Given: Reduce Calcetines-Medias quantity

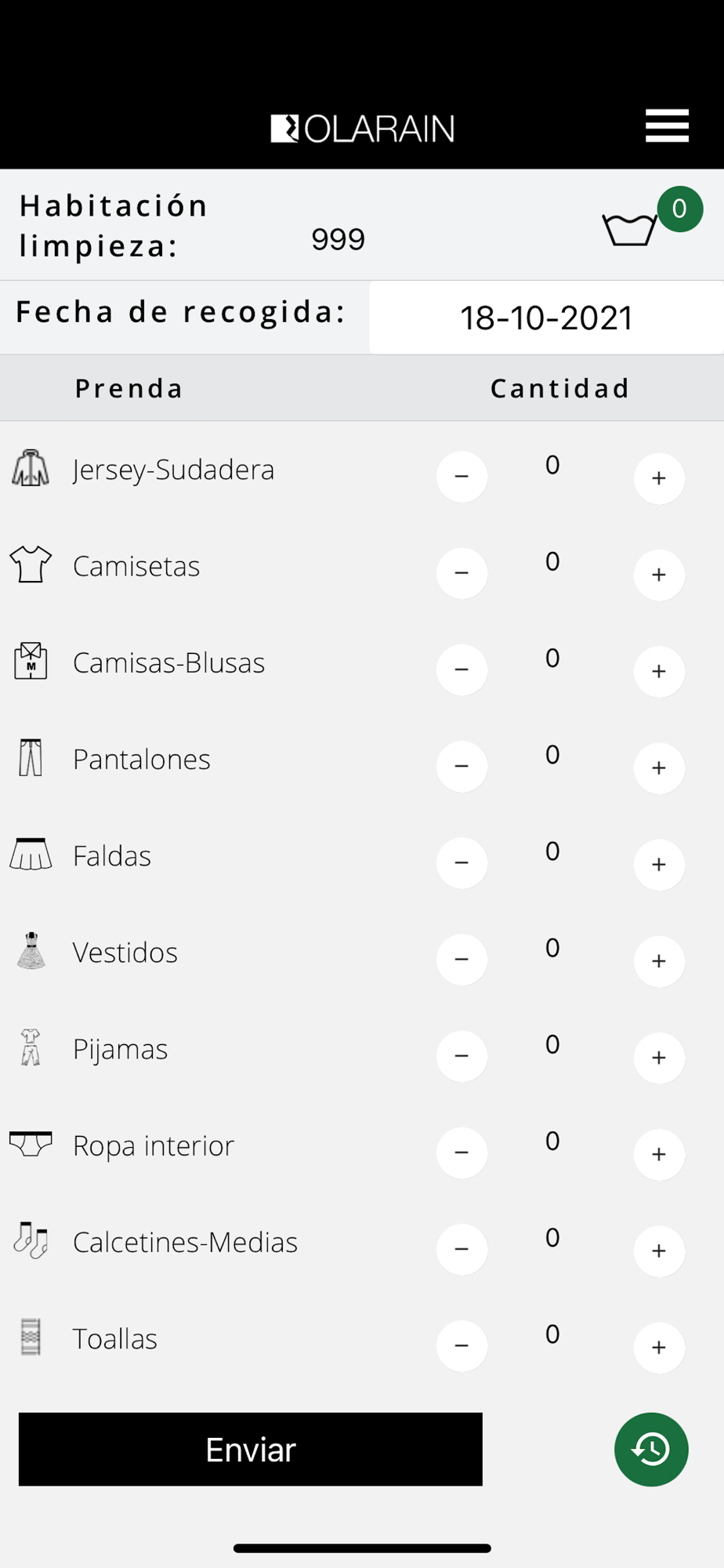Looking at the screenshot, I should [462, 1249].
